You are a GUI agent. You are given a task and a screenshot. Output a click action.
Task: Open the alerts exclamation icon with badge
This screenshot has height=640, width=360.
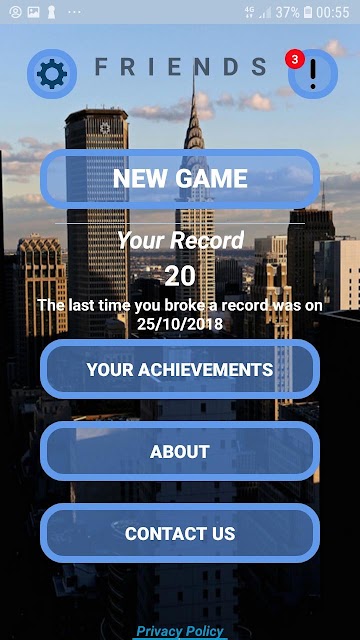pyautogui.click(x=312, y=73)
